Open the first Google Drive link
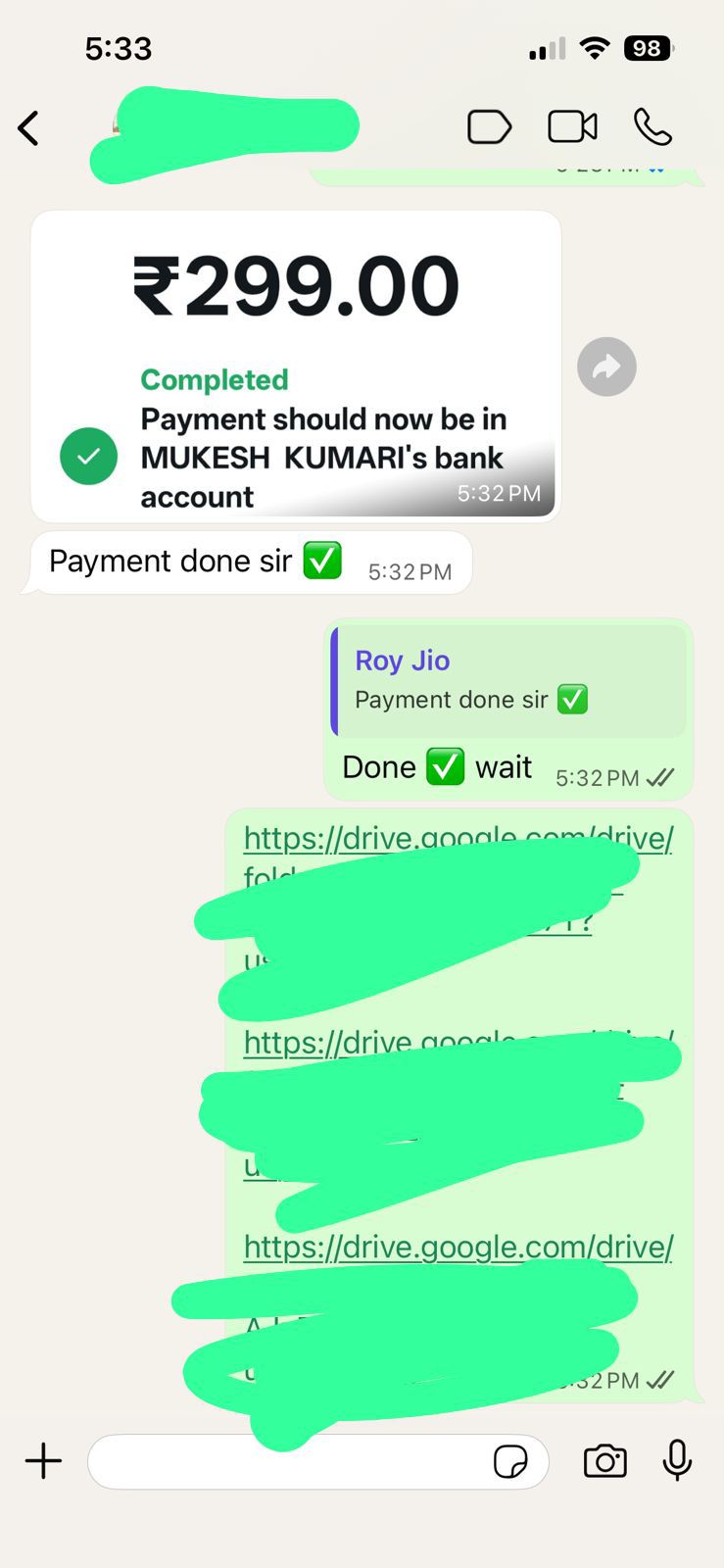This screenshot has height=1568, width=724. pyautogui.click(x=458, y=839)
